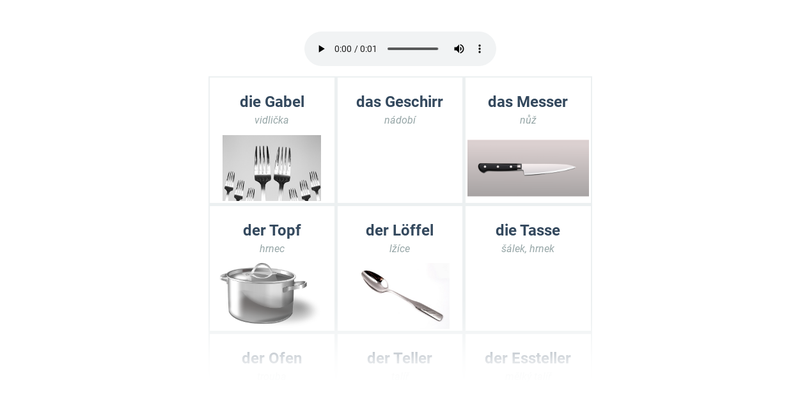Select the das Messer card
This screenshot has width=800, height=400.
[x=528, y=140]
